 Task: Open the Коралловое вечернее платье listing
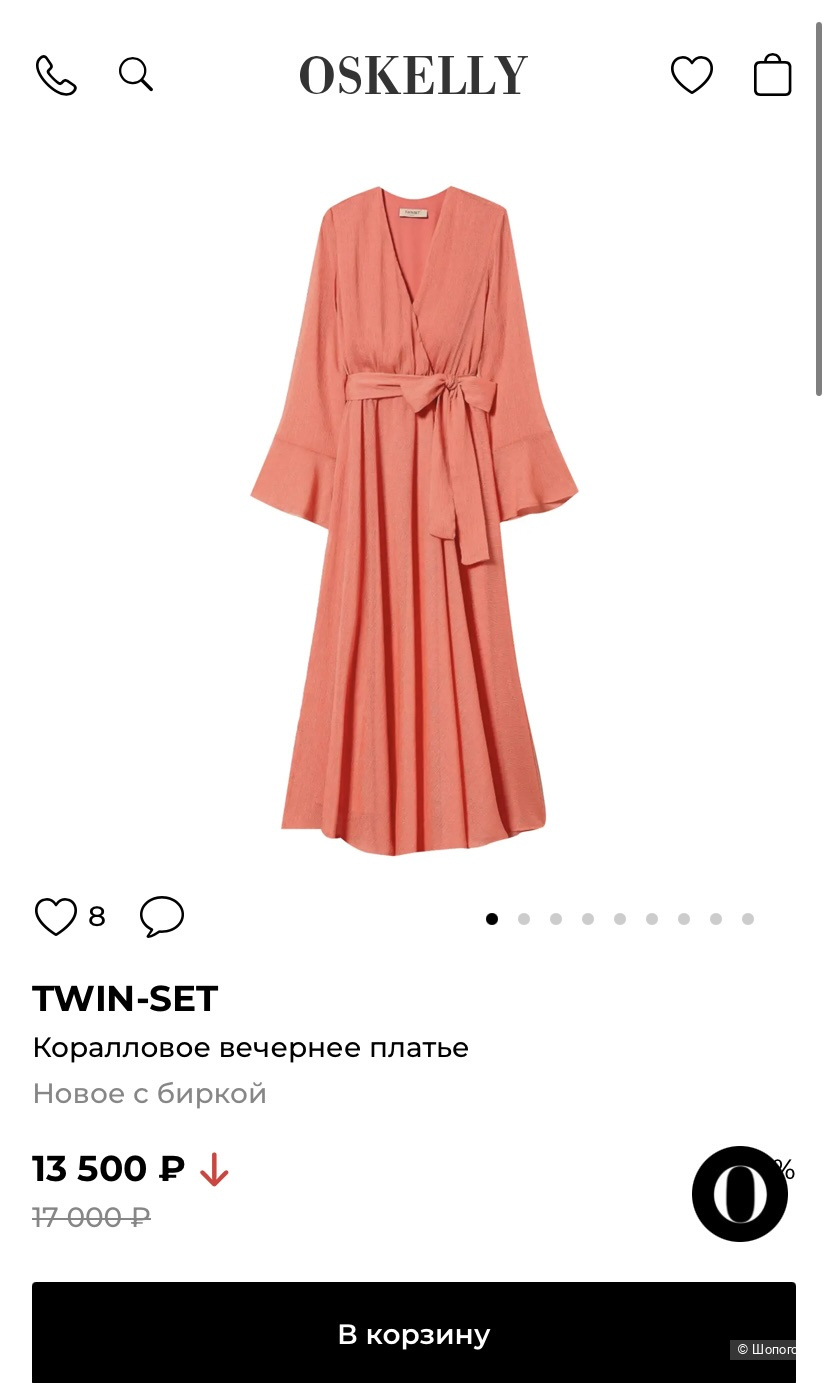(250, 1047)
